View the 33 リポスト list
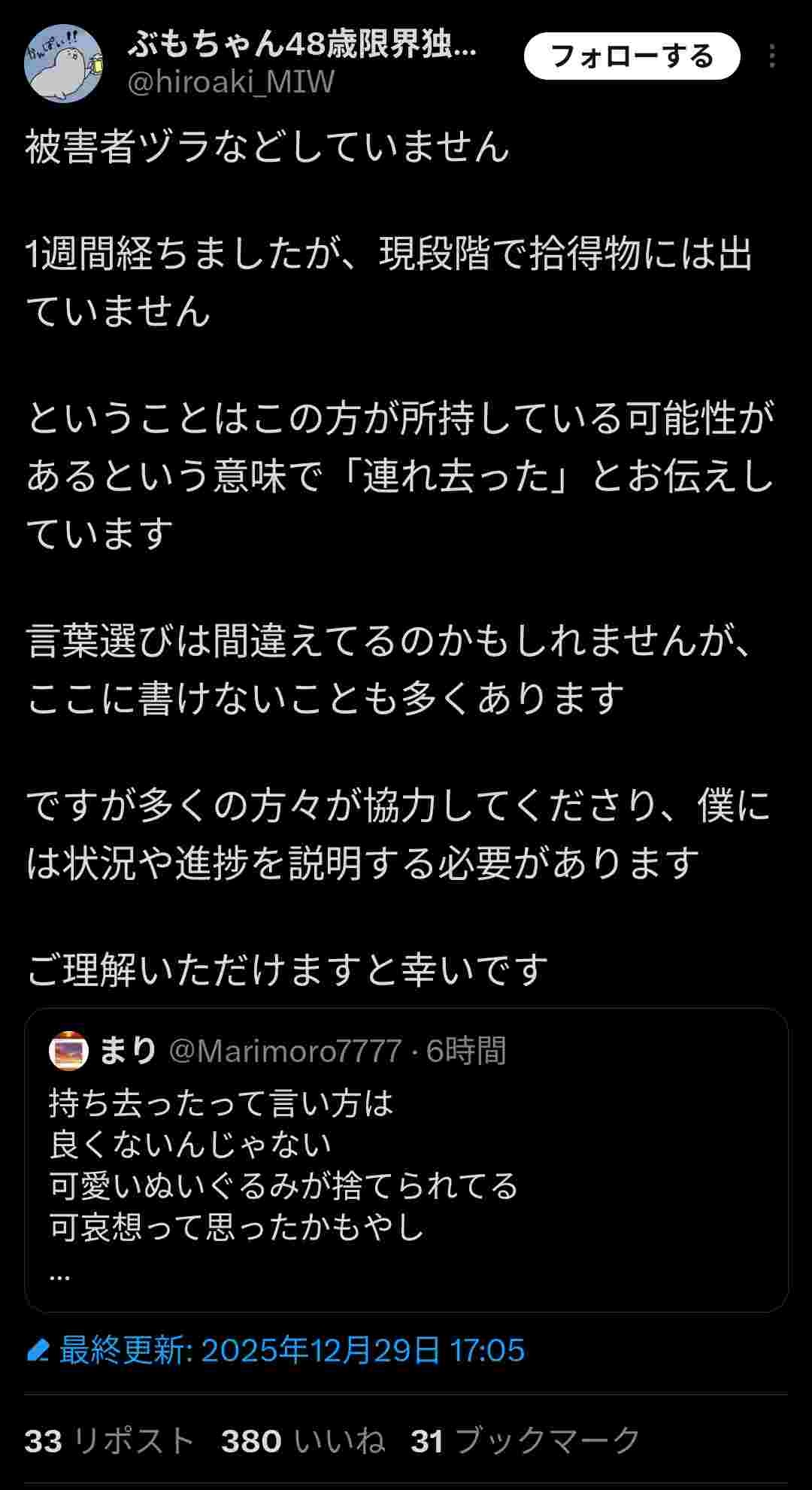The image size is (812, 1490). click(x=109, y=1440)
